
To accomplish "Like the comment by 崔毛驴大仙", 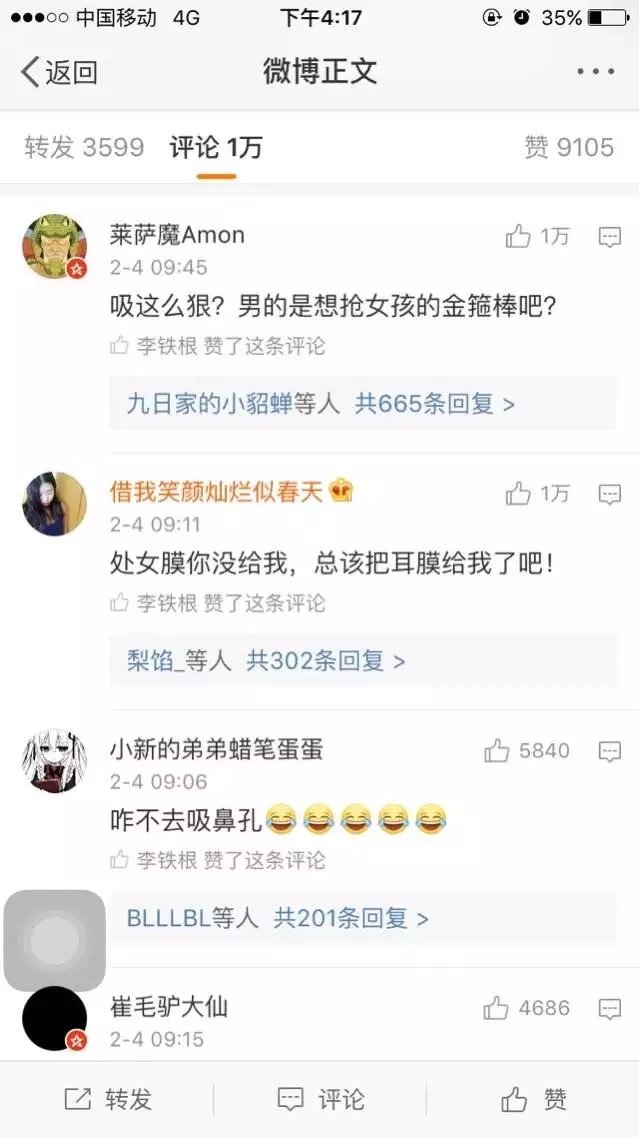I will [x=527, y=1008].
